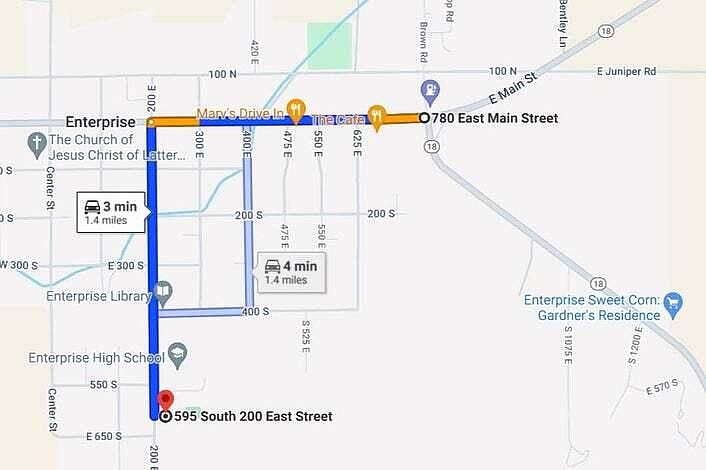Tap the red destination pin at 595 South 200 East
Screen dimensions: 706x470
pos(166,400)
